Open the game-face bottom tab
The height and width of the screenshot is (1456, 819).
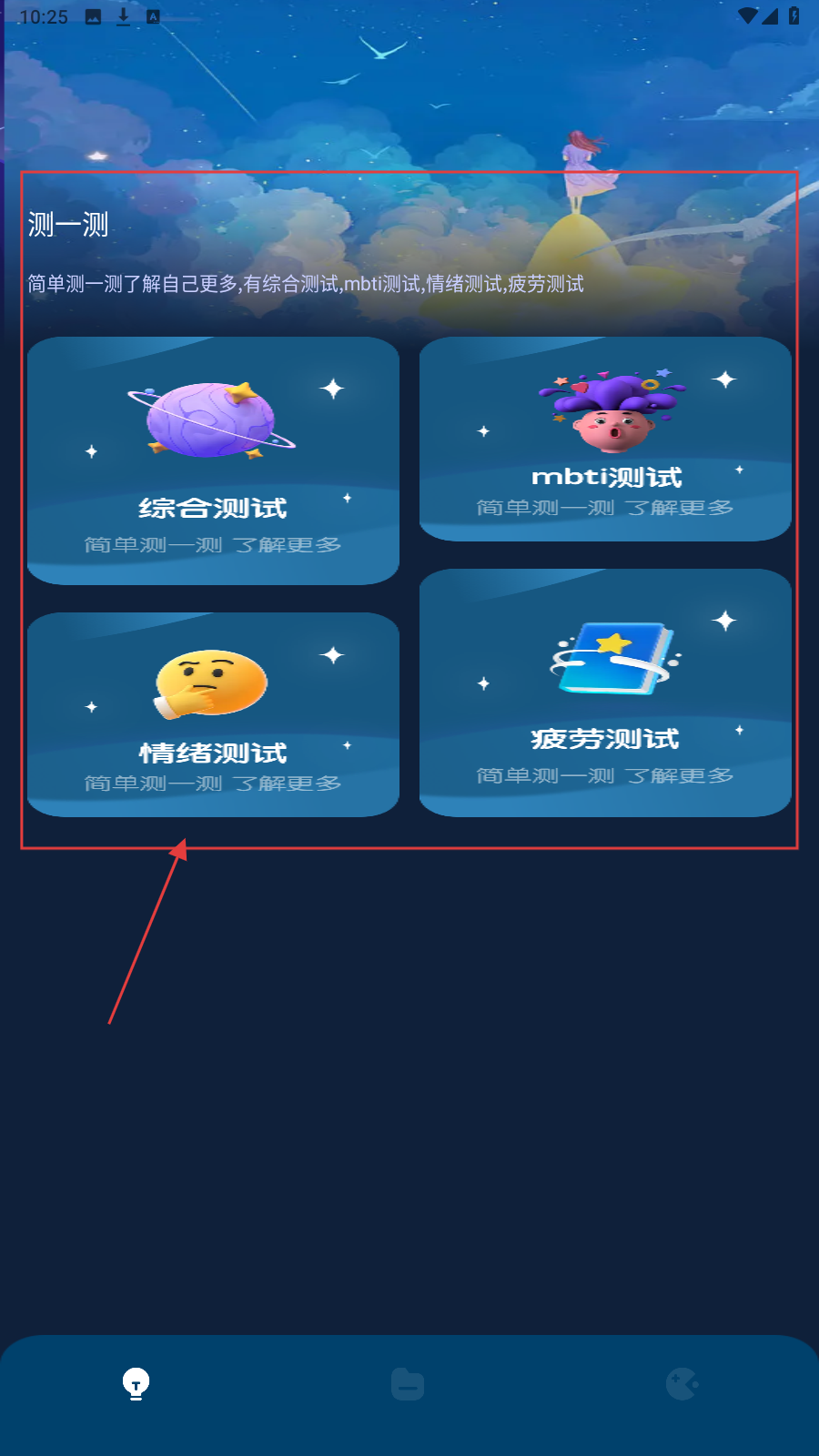pyautogui.click(x=682, y=1384)
